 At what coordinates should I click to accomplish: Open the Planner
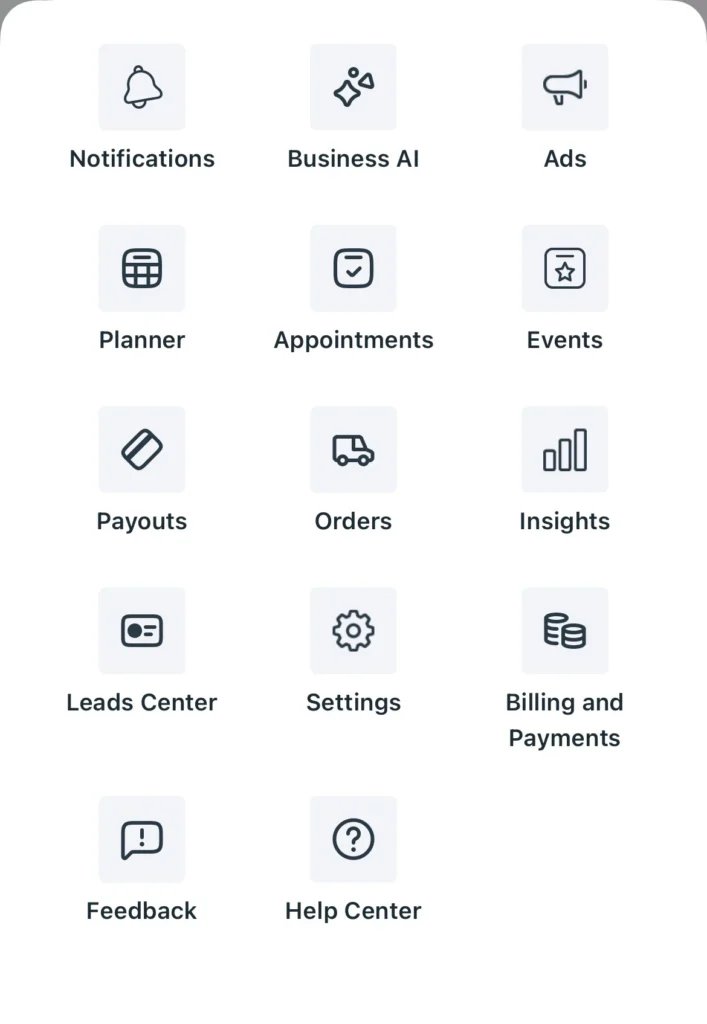(142, 268)
